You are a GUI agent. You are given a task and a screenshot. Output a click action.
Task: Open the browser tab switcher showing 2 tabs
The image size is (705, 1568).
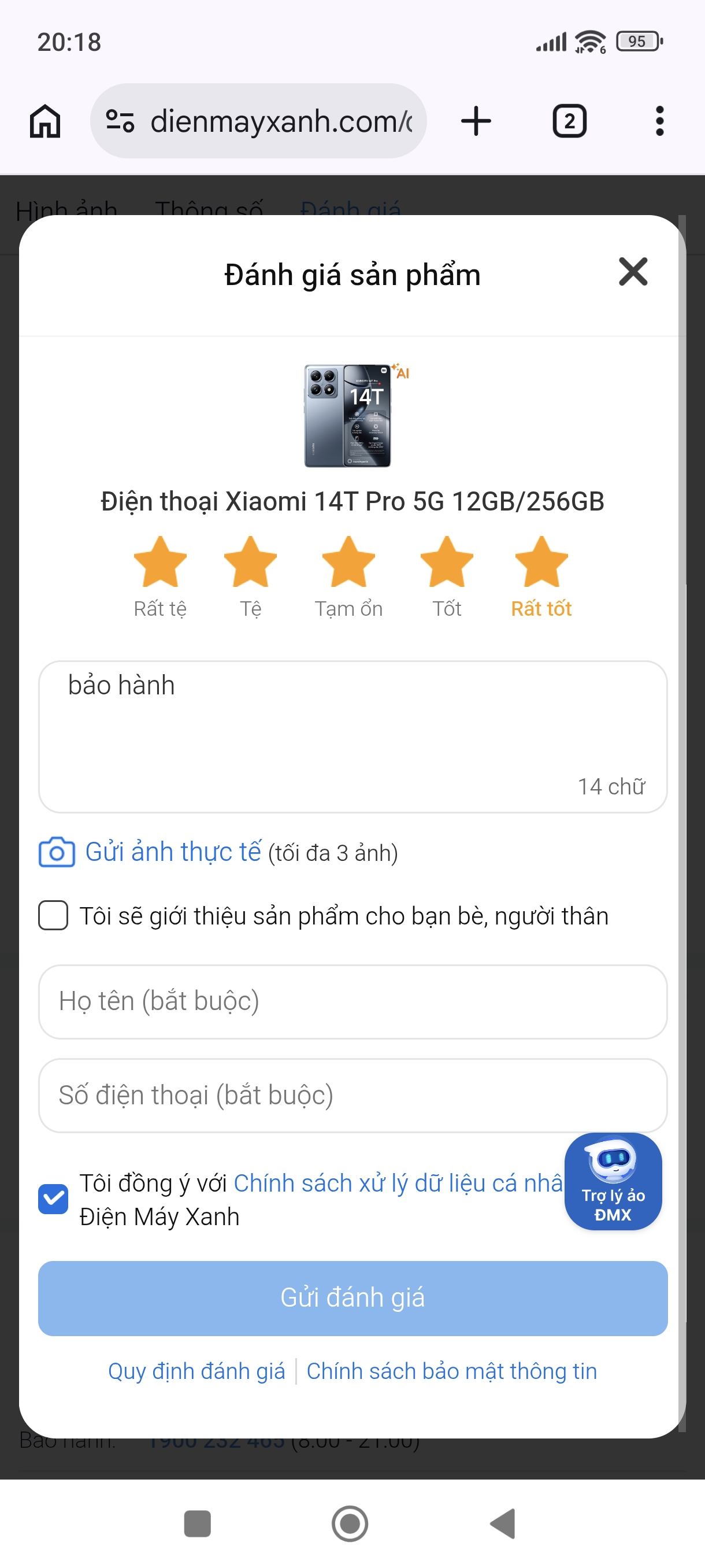click(x=569, y=121)
